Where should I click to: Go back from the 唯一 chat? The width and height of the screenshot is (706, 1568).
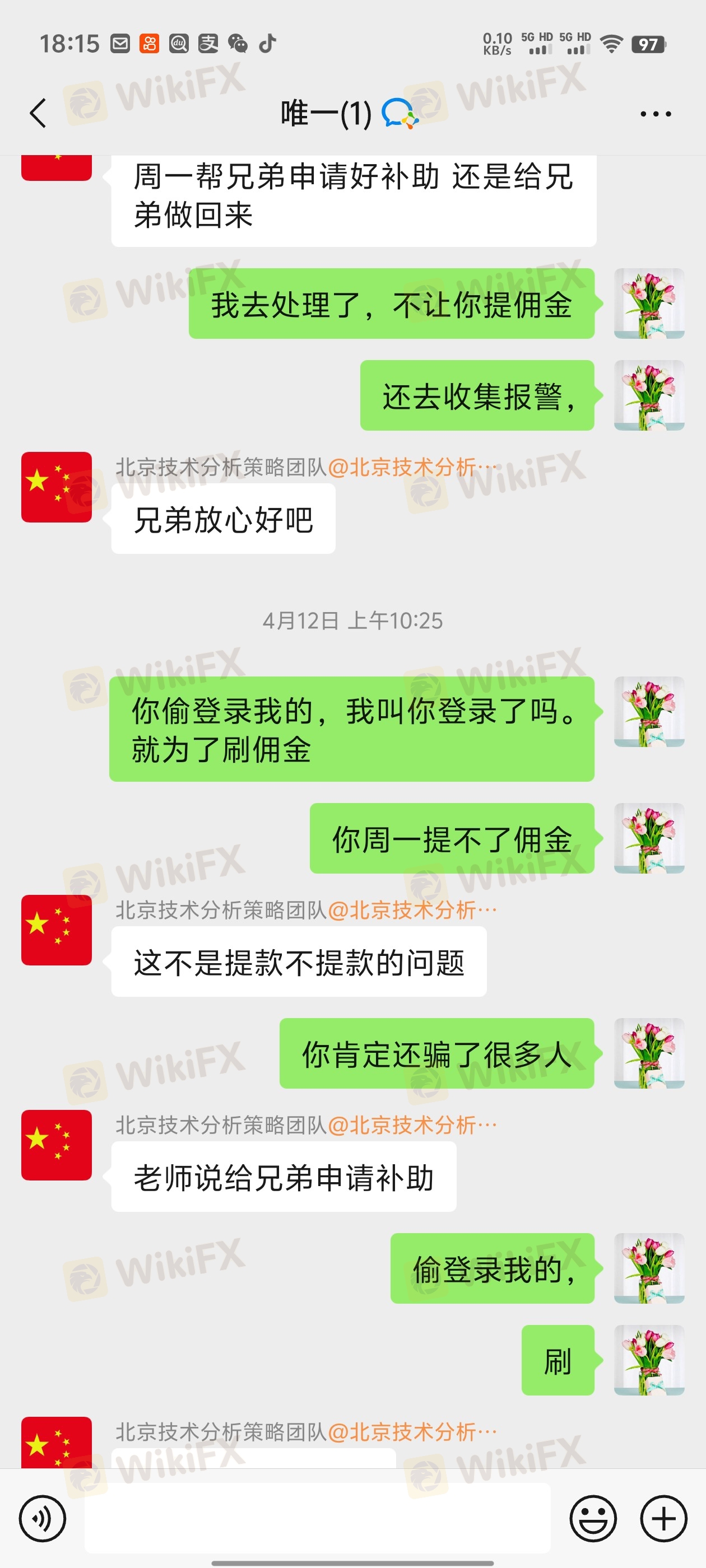click(x=38, y=113)
